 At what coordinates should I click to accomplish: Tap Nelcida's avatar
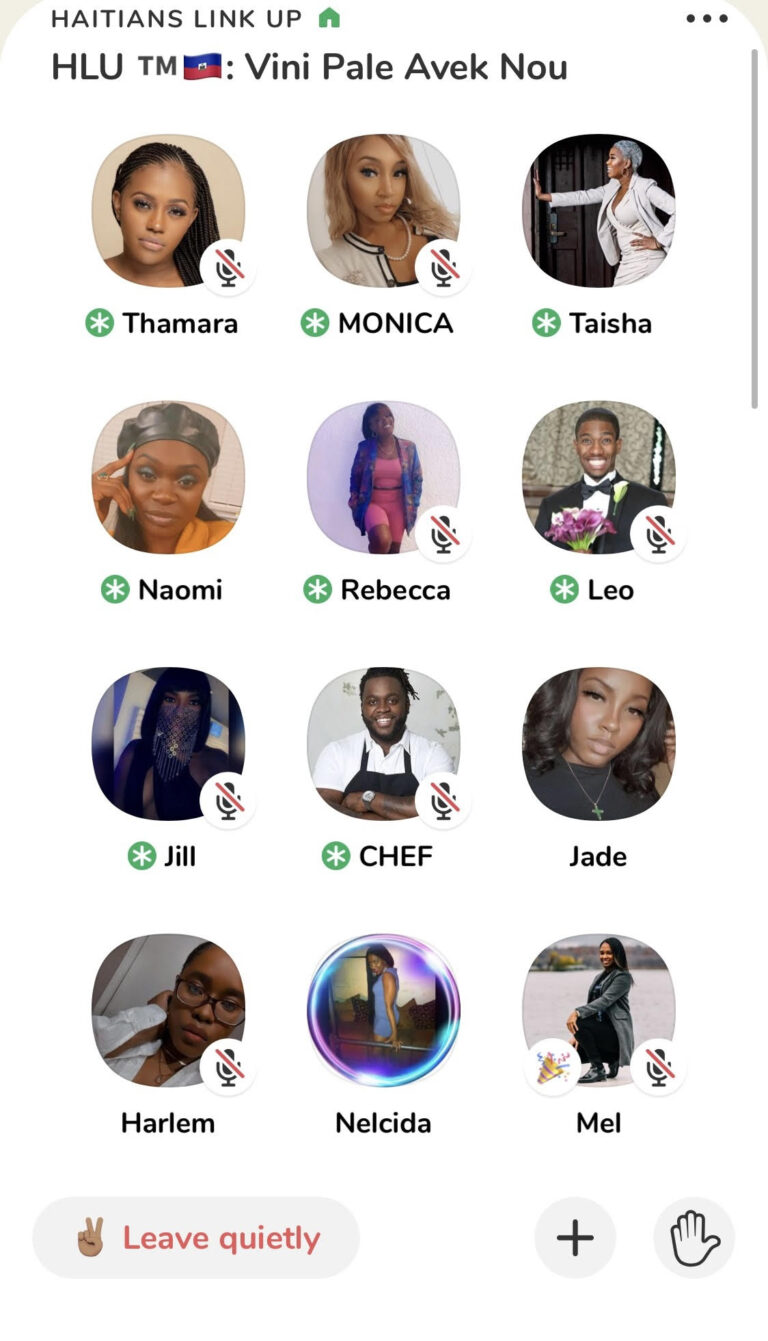coord(383,1010)
